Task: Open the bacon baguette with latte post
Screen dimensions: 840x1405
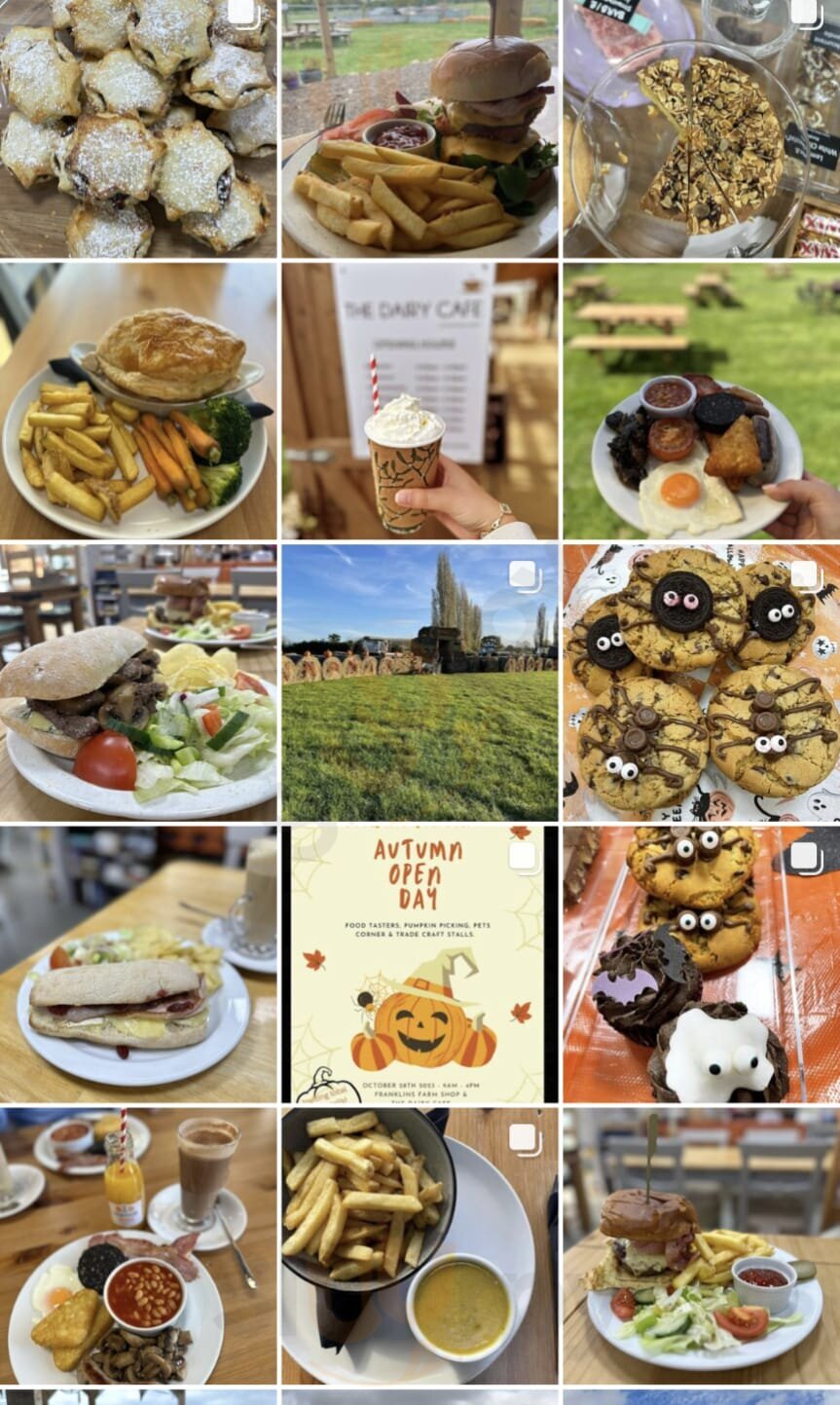Action: coord(137,964)
